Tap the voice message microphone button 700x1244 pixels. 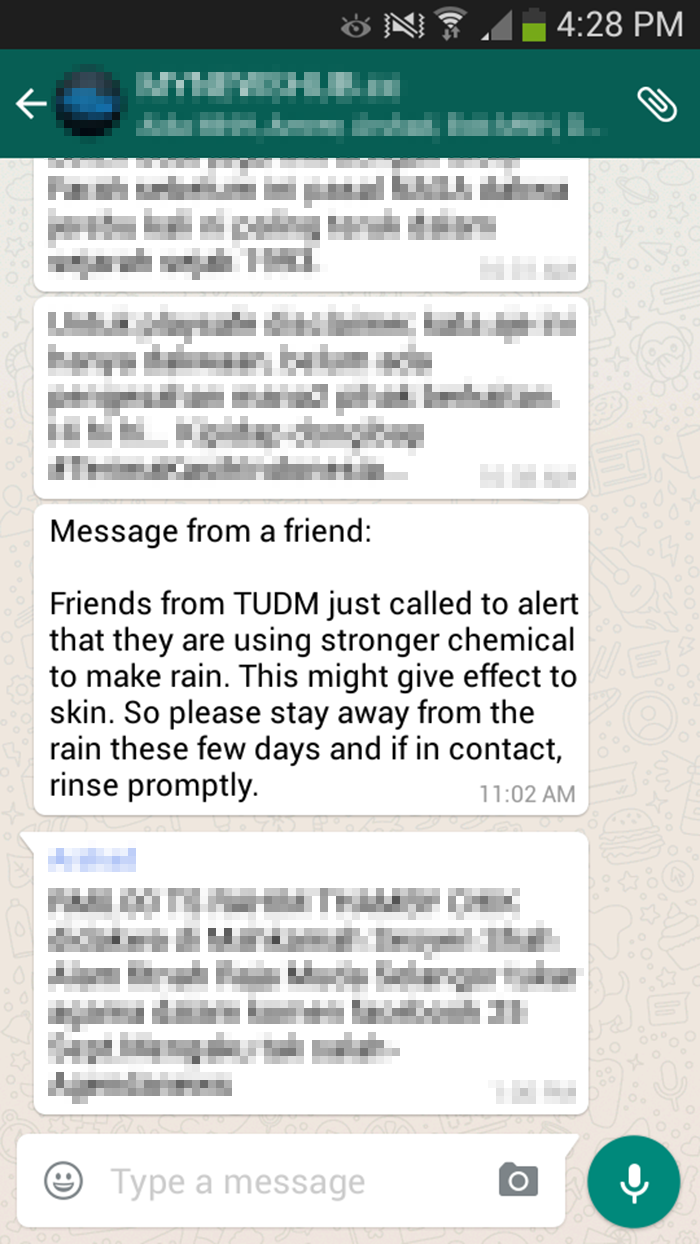[634, 1182]
